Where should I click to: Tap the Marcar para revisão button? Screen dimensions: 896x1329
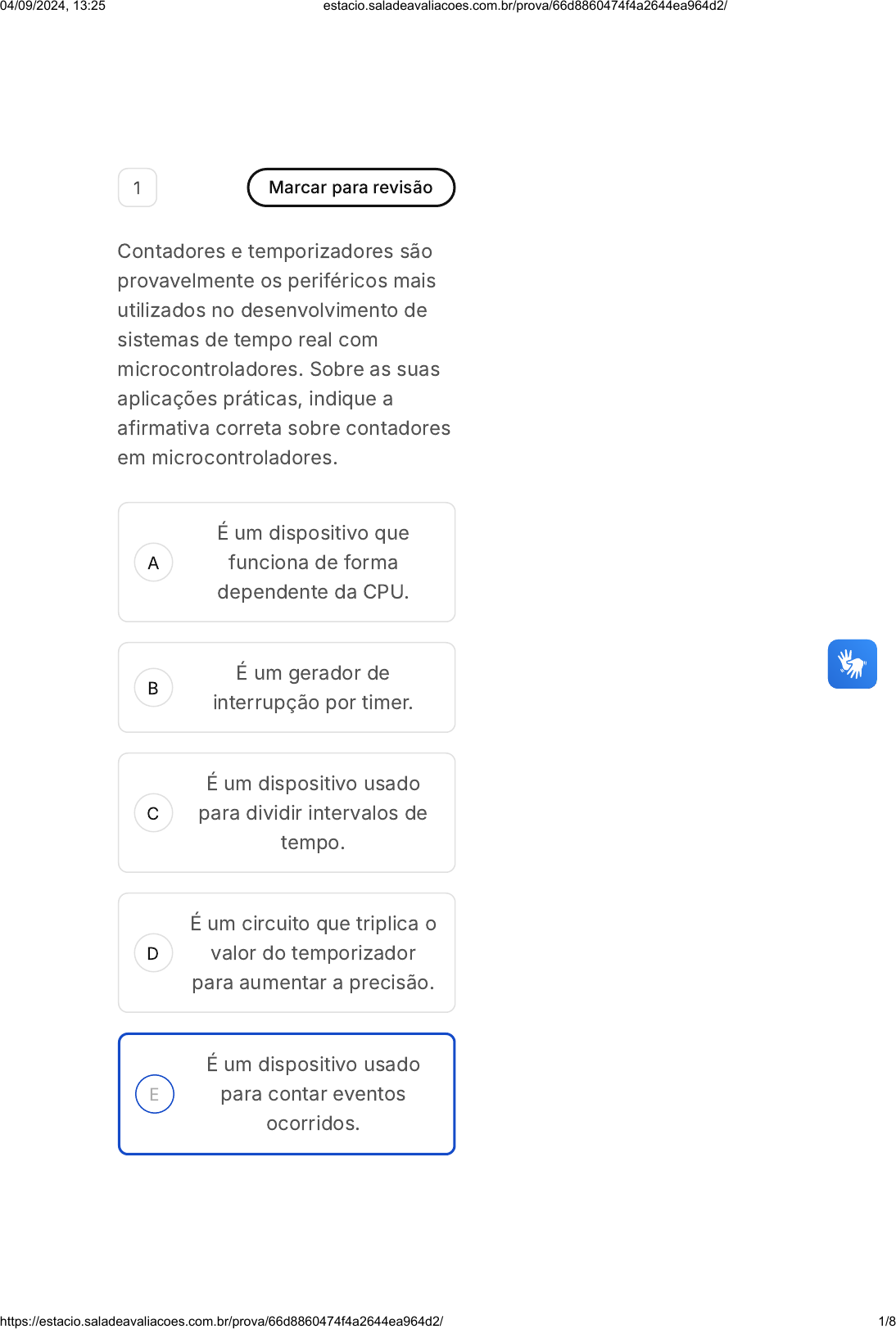(351, 188)
